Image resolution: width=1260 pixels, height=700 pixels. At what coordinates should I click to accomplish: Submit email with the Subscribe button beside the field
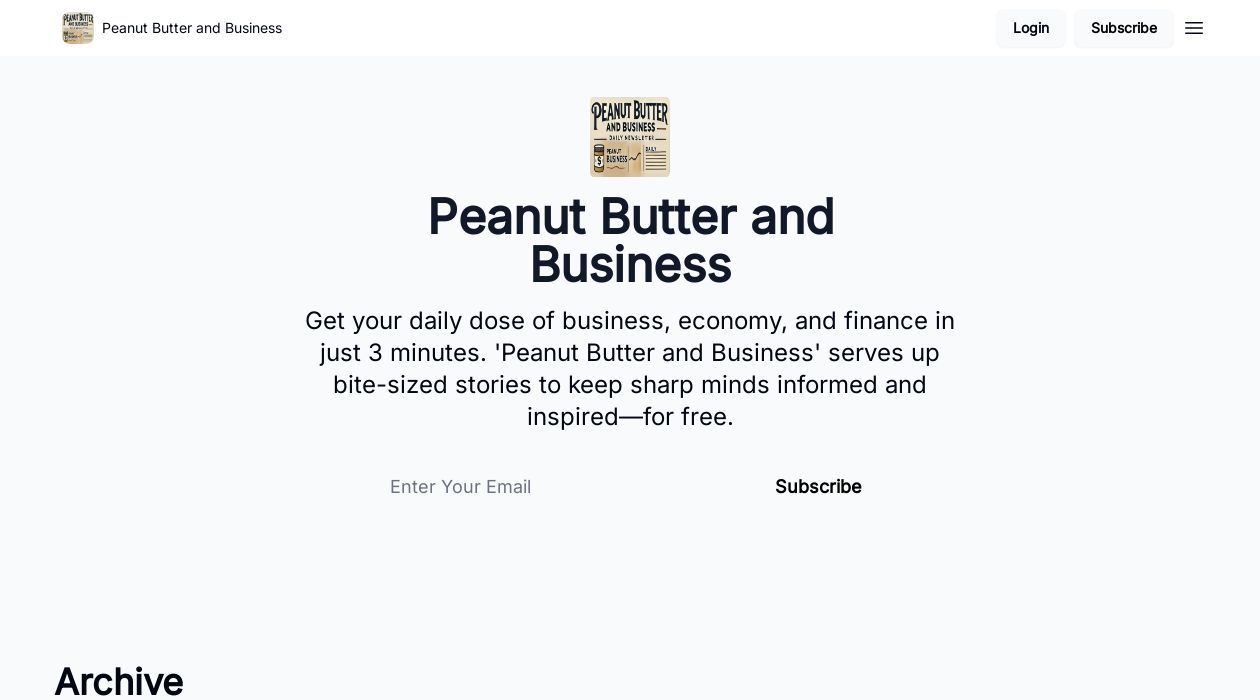(817, 487)
